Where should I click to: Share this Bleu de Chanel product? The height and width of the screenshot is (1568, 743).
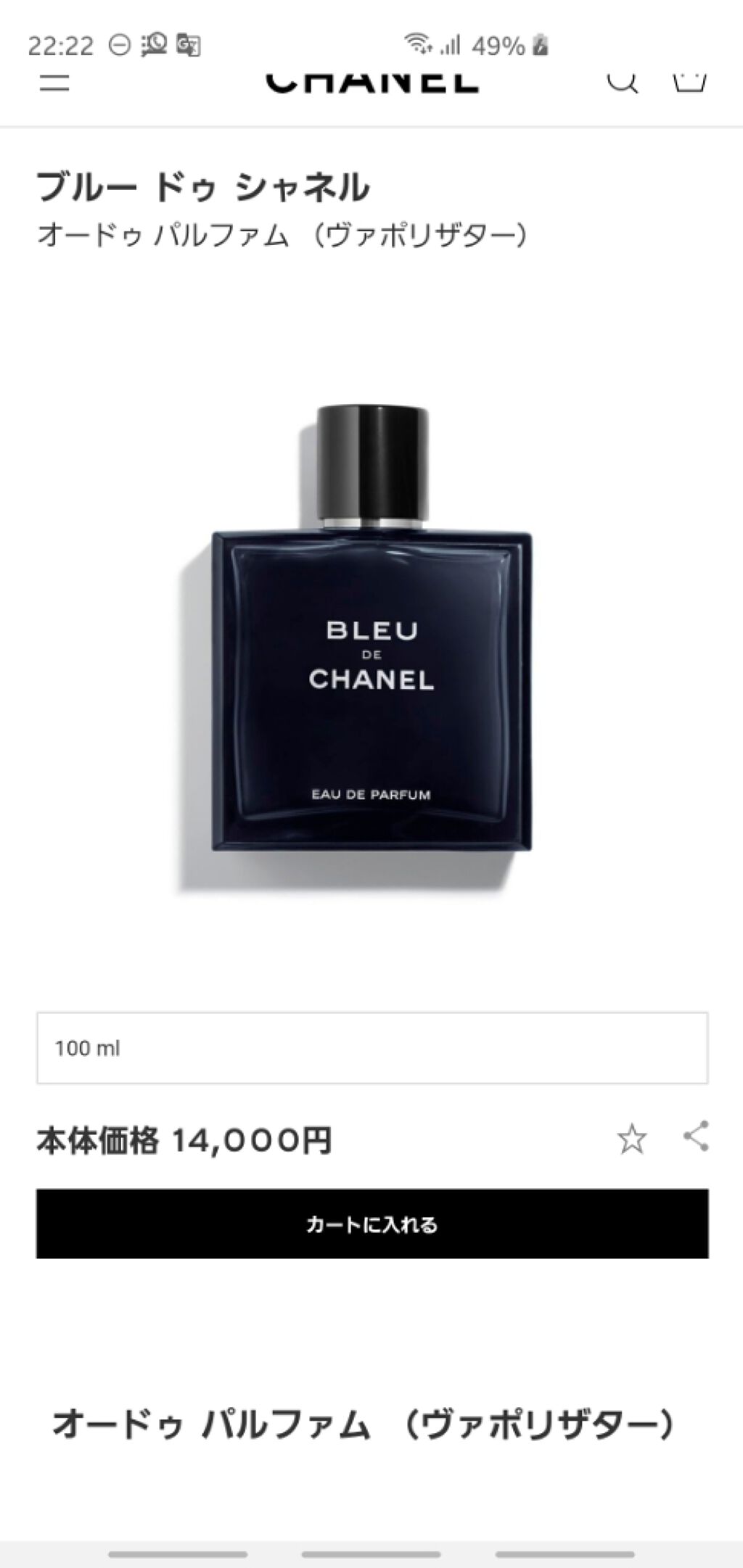696,1136
